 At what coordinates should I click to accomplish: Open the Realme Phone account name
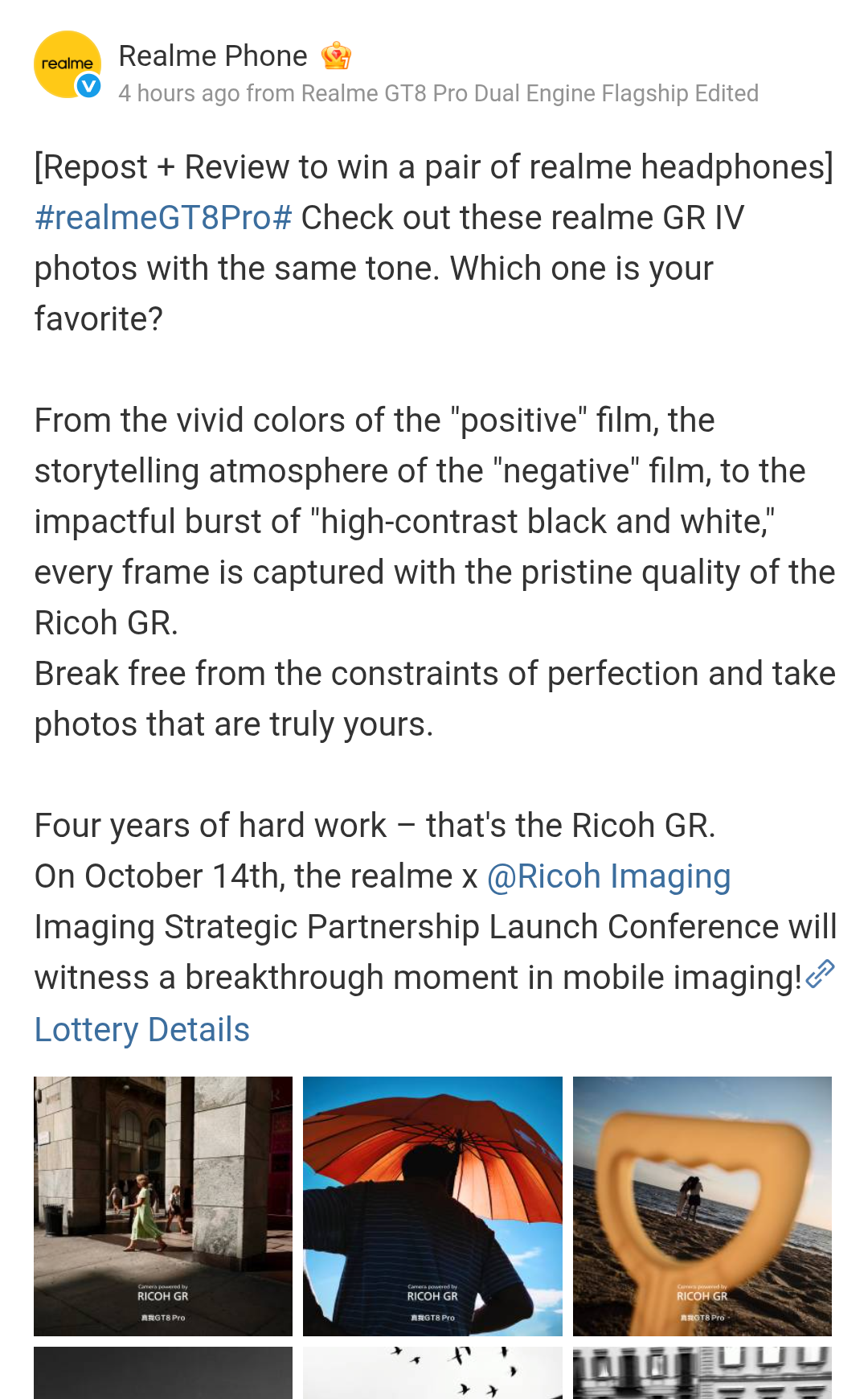(213, 56)
